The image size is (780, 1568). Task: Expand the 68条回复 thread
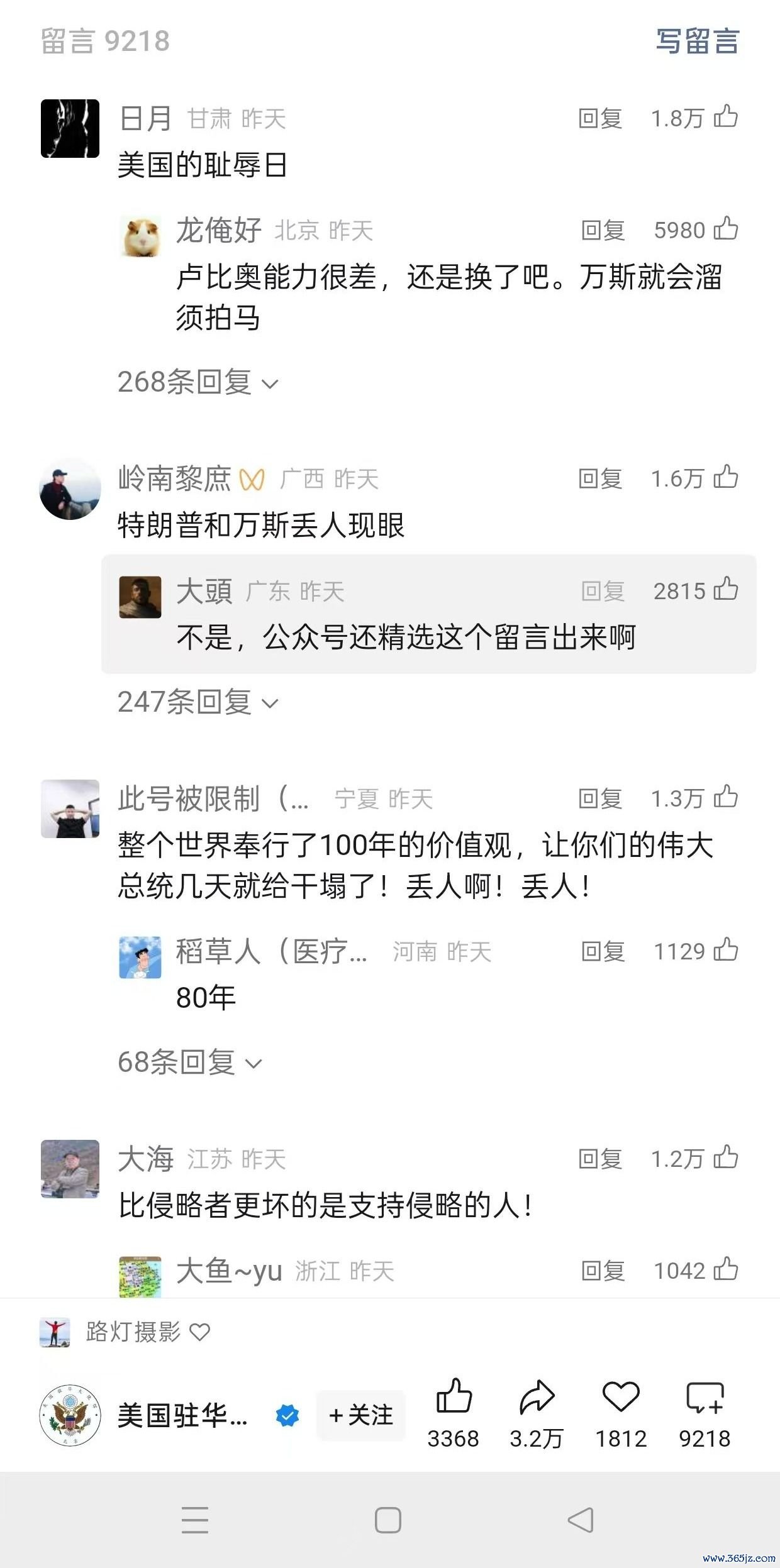click(x=189, y=1063)
